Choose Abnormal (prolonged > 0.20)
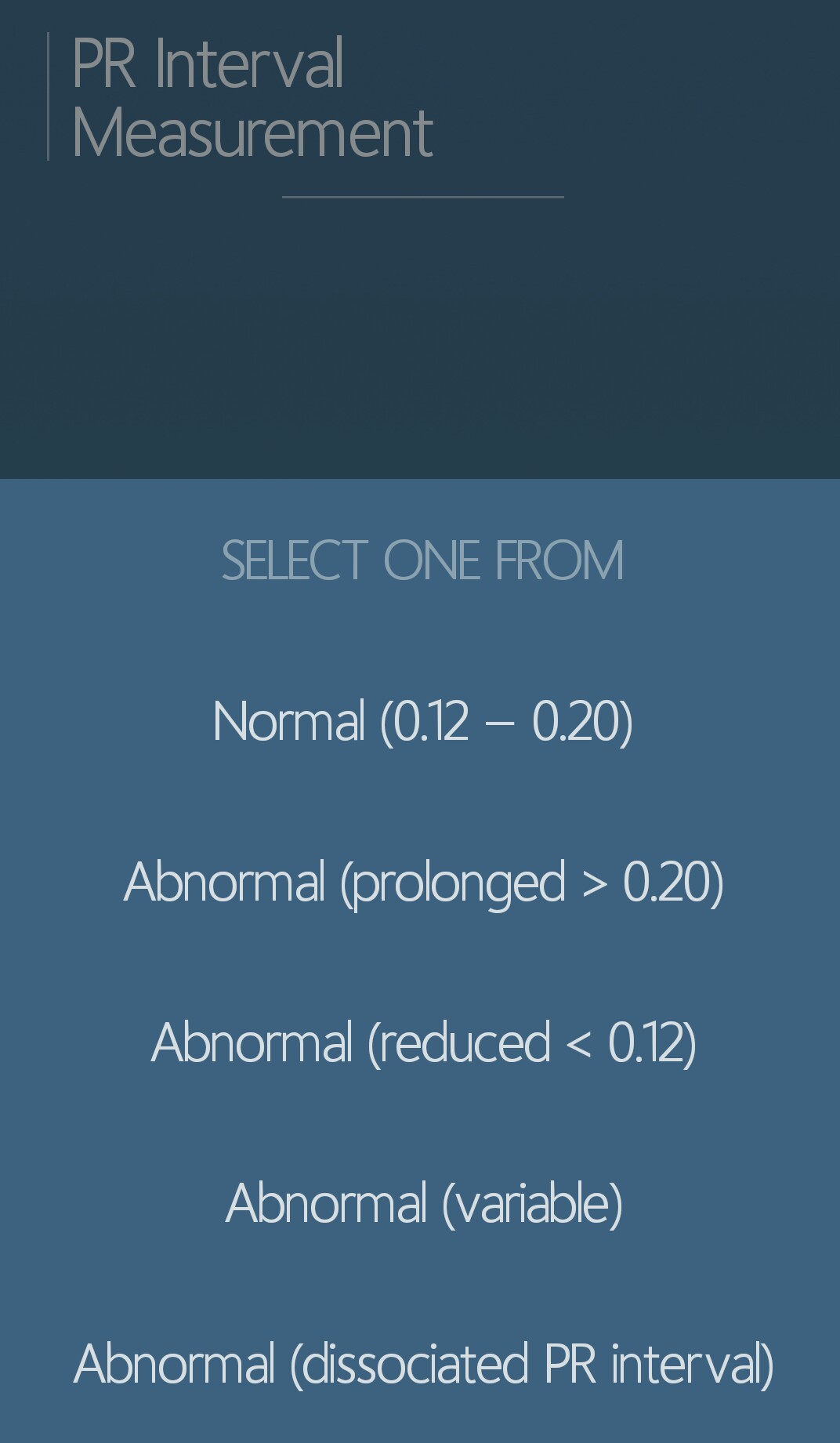The height and width of the screenshot is (1443, 840). click(x=423, y=882)
